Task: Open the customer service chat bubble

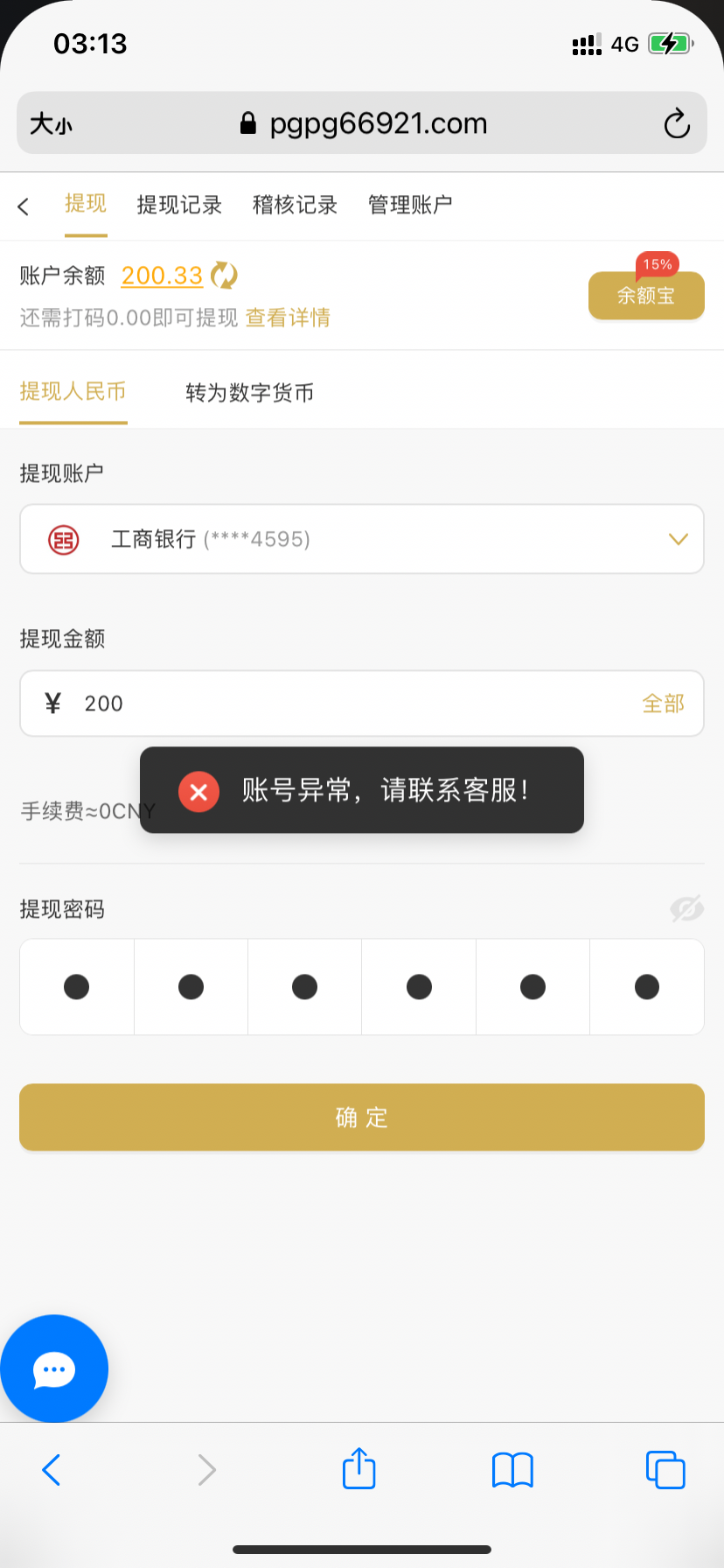Action: [54, 1368]
